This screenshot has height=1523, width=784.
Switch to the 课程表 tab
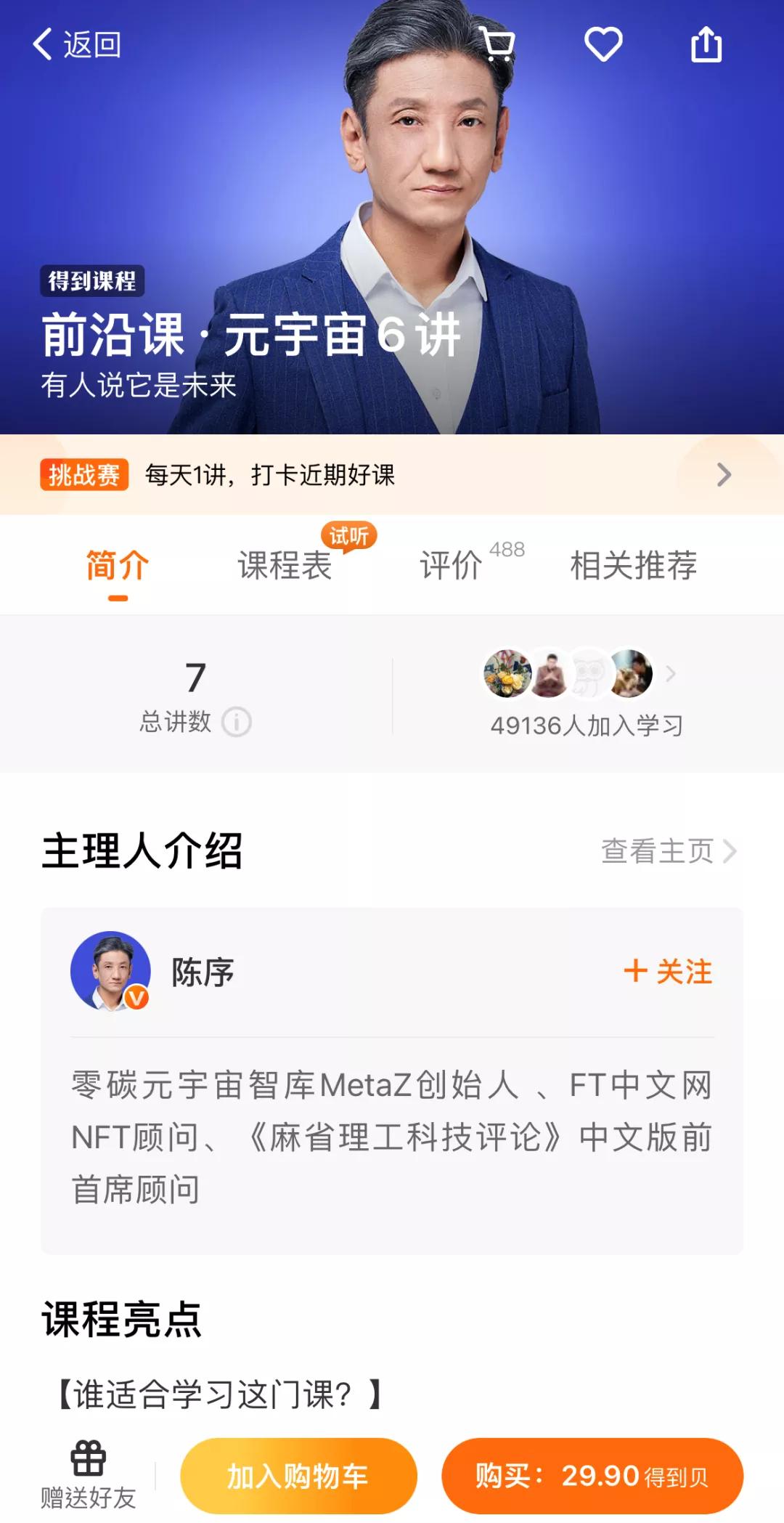click(285, 565)
